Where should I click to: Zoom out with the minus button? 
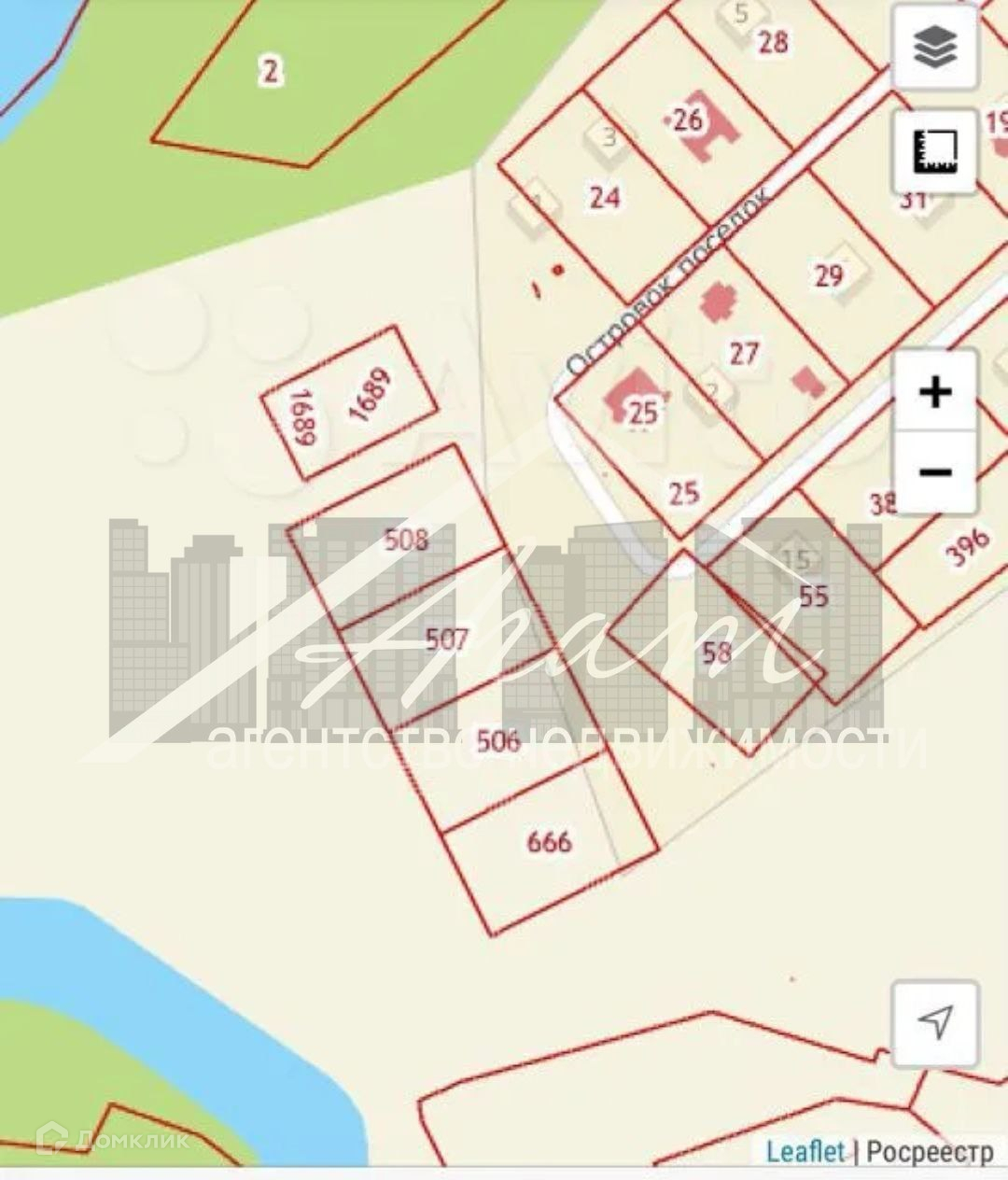coord(935,472)
